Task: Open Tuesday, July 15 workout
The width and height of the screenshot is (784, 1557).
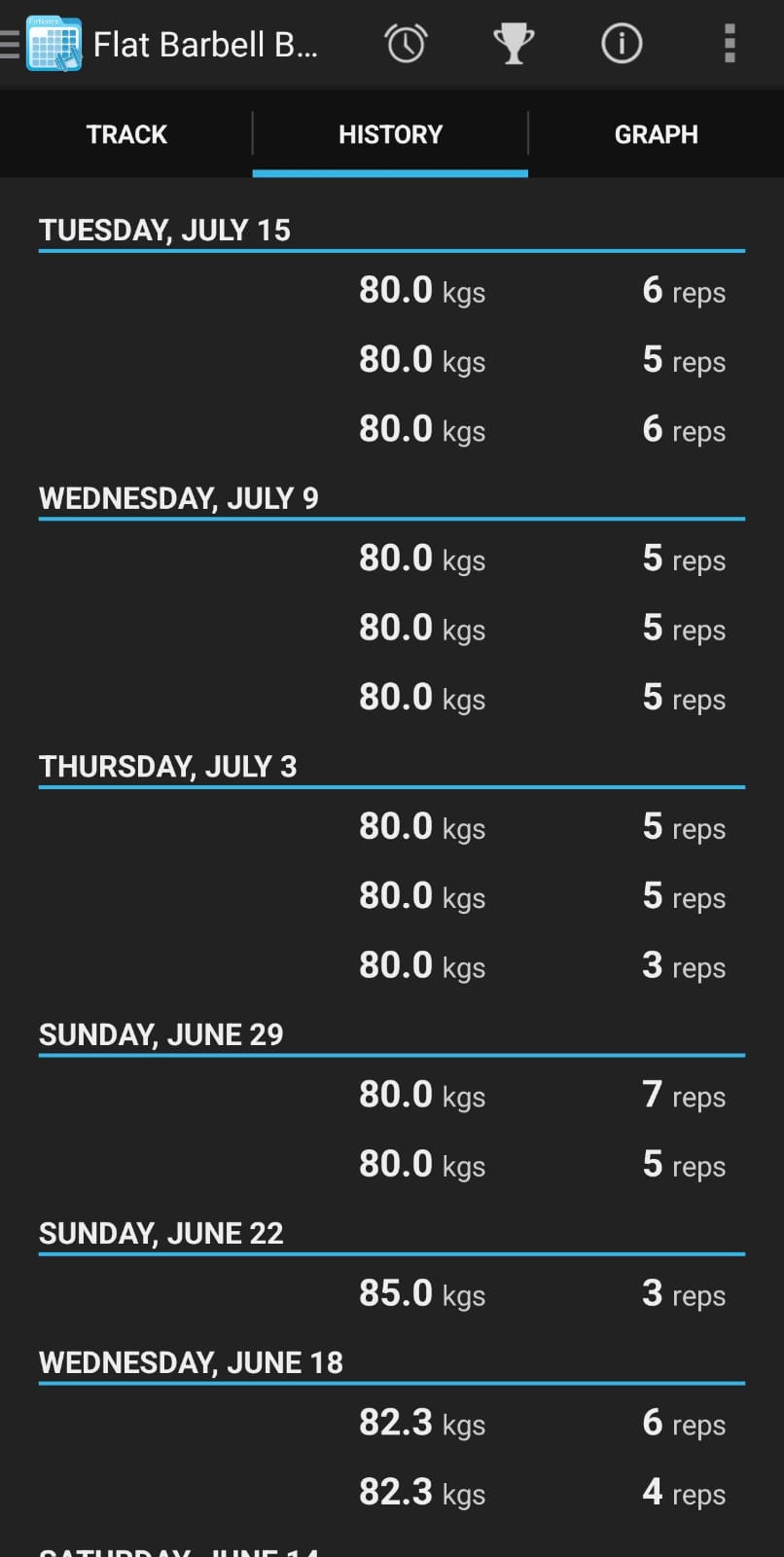Action: [164, 231]
